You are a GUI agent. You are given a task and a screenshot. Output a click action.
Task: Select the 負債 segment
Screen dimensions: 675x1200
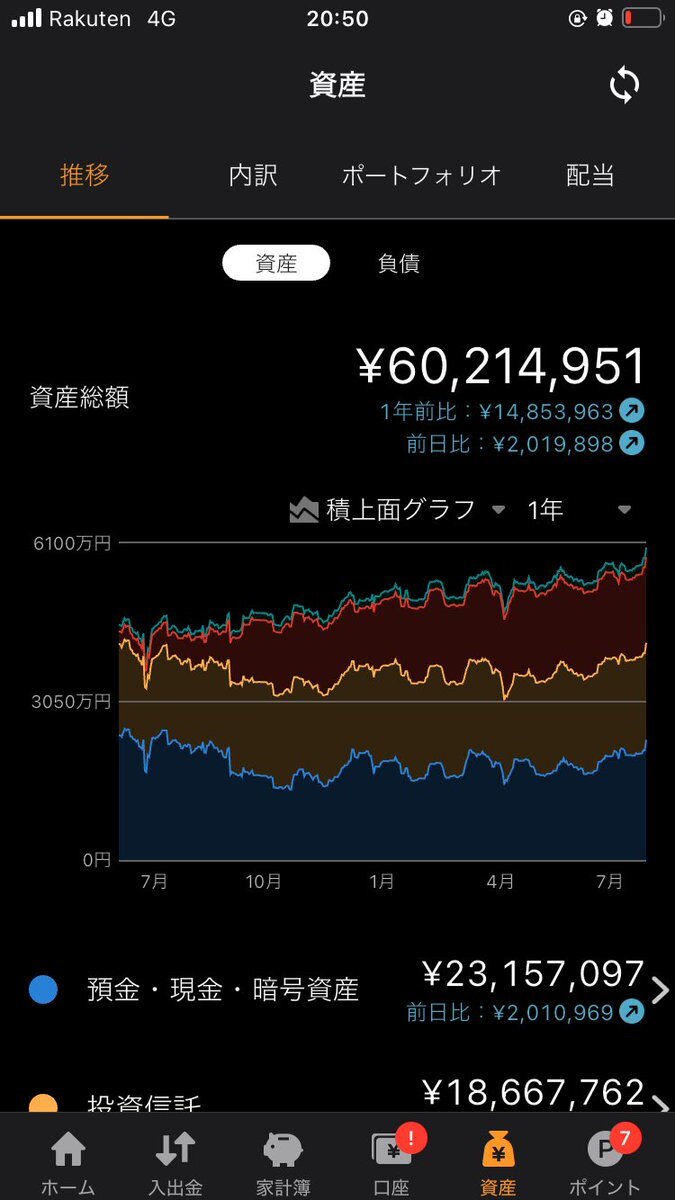coord(398,263)
